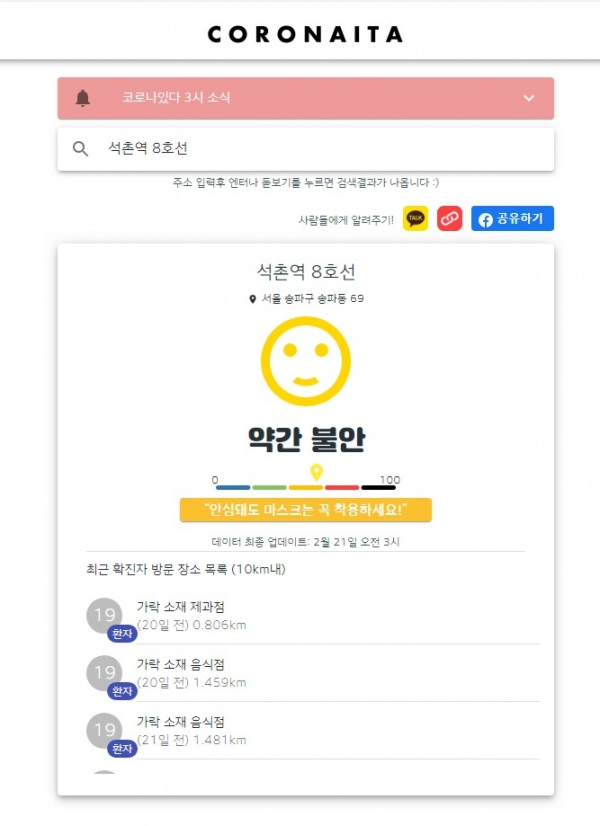Open the 가락 소재 제과점 row

tap(310, 615)
